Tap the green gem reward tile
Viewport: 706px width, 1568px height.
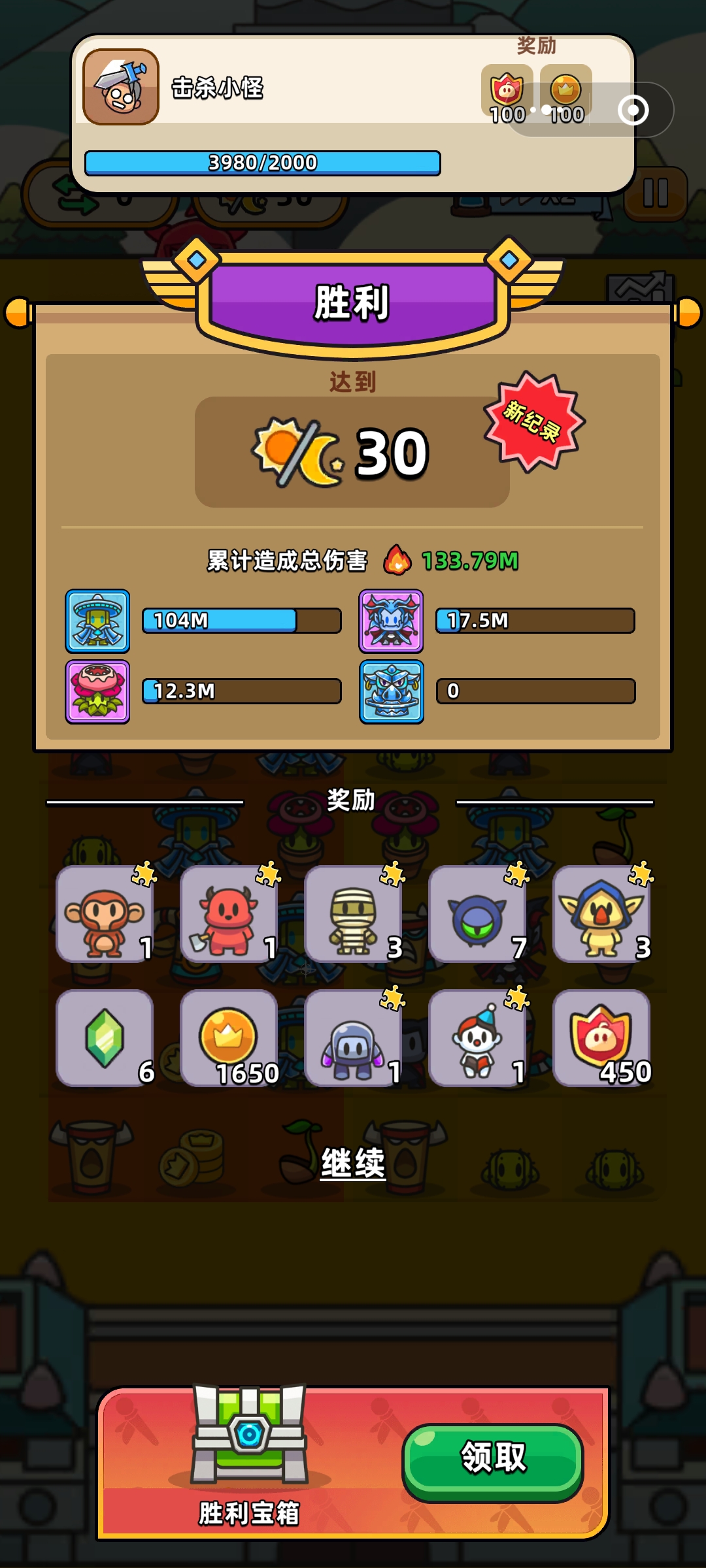[x=105, y=1037]
